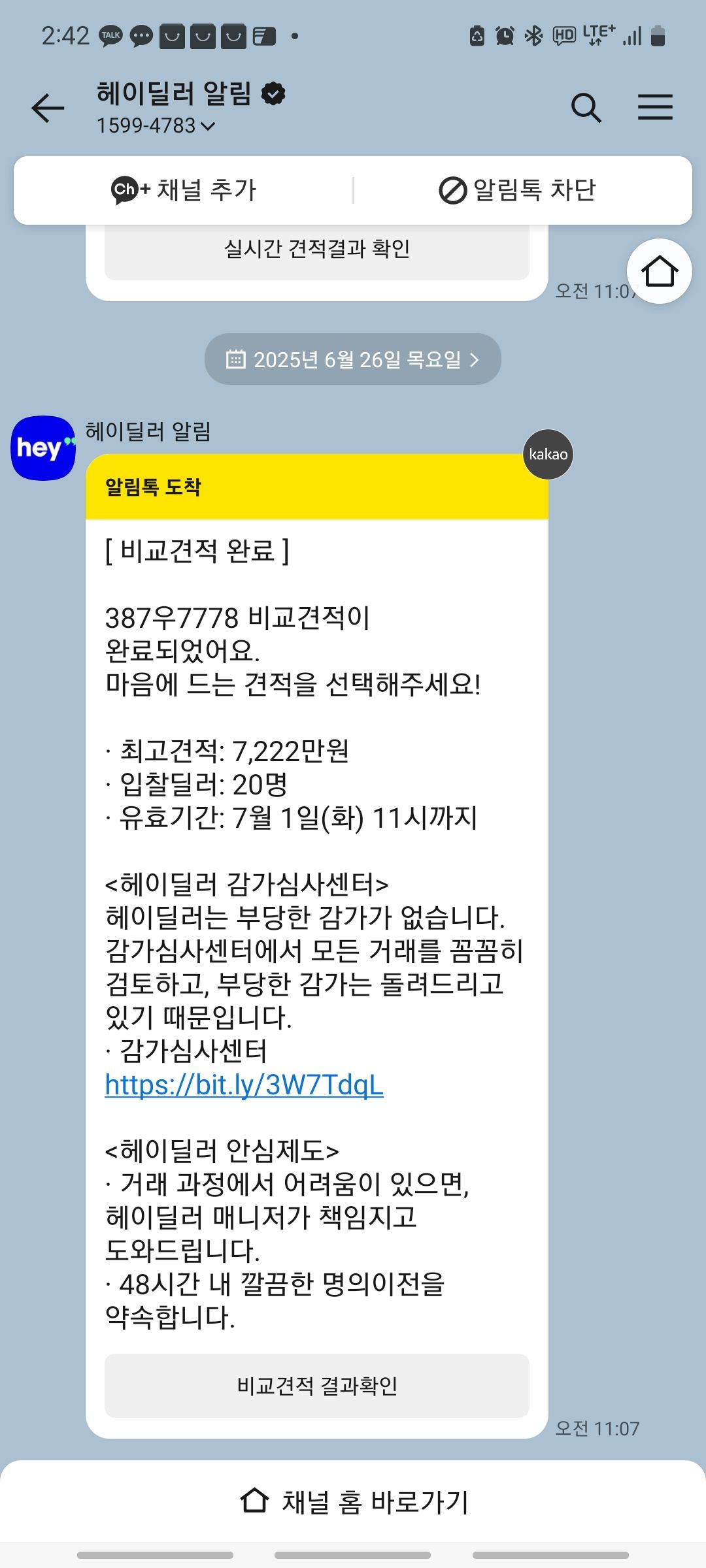The image size is (706, 1568).
Task: Tap 실시간 견적결과 확인 button
Action: [317, 249]
